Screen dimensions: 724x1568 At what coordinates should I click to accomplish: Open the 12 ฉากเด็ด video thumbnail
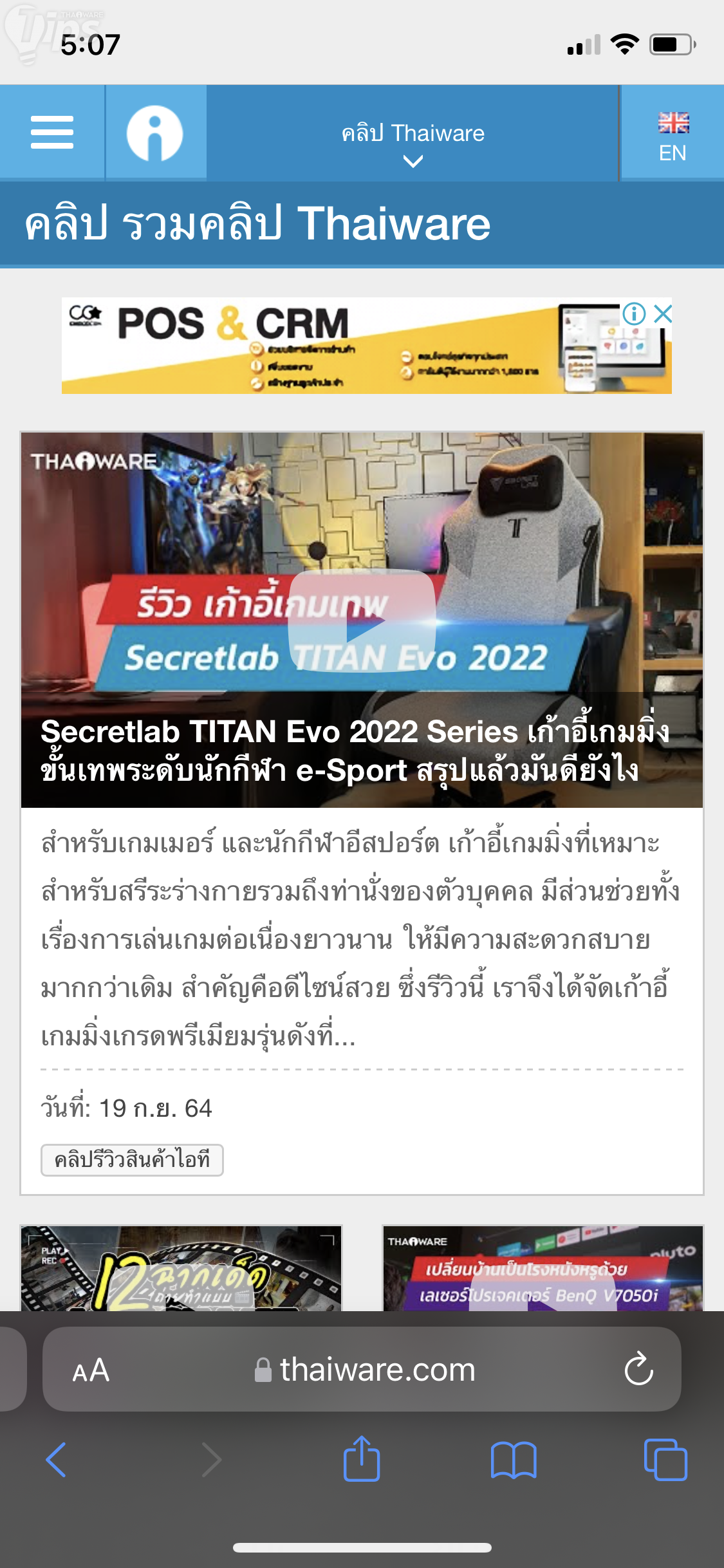pos(181,1268)
